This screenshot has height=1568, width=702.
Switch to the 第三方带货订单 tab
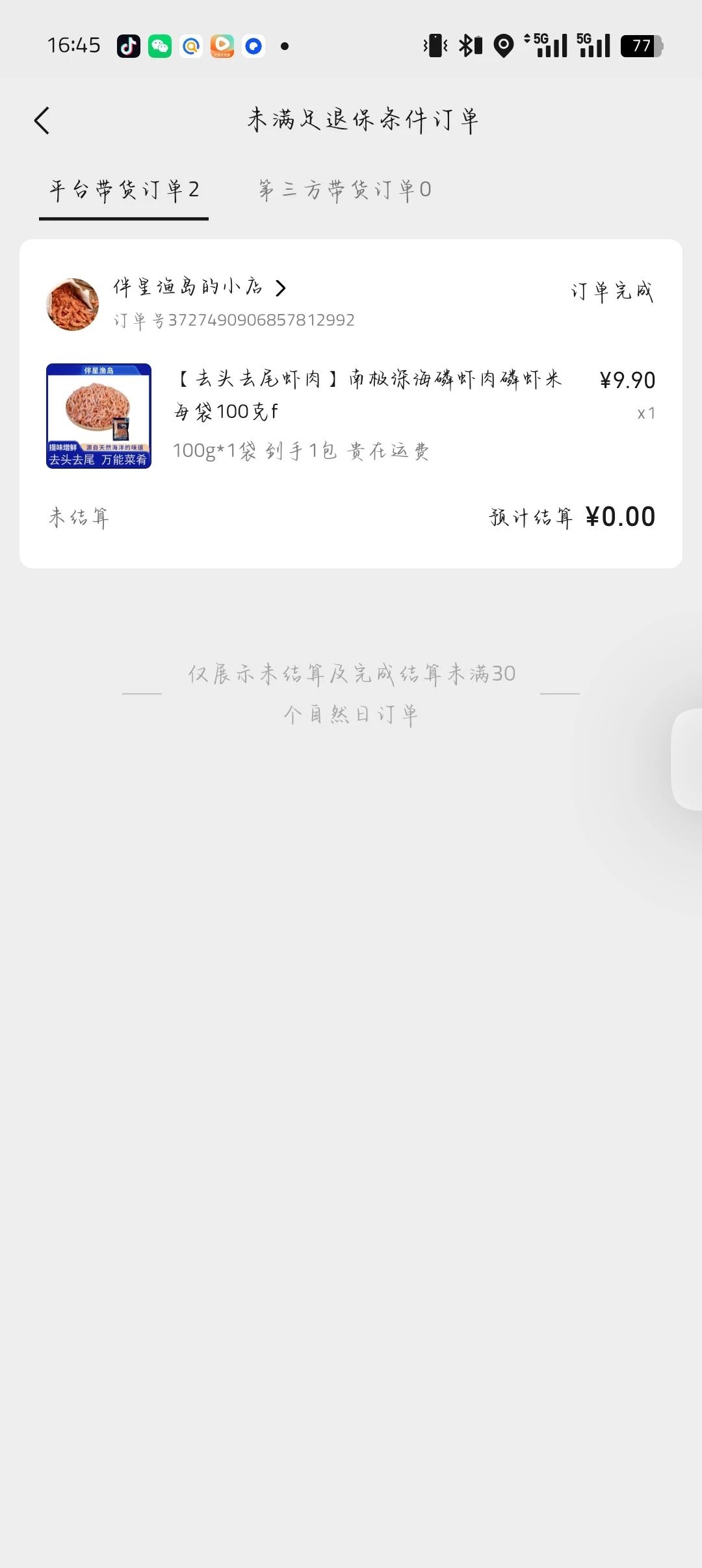344,190
